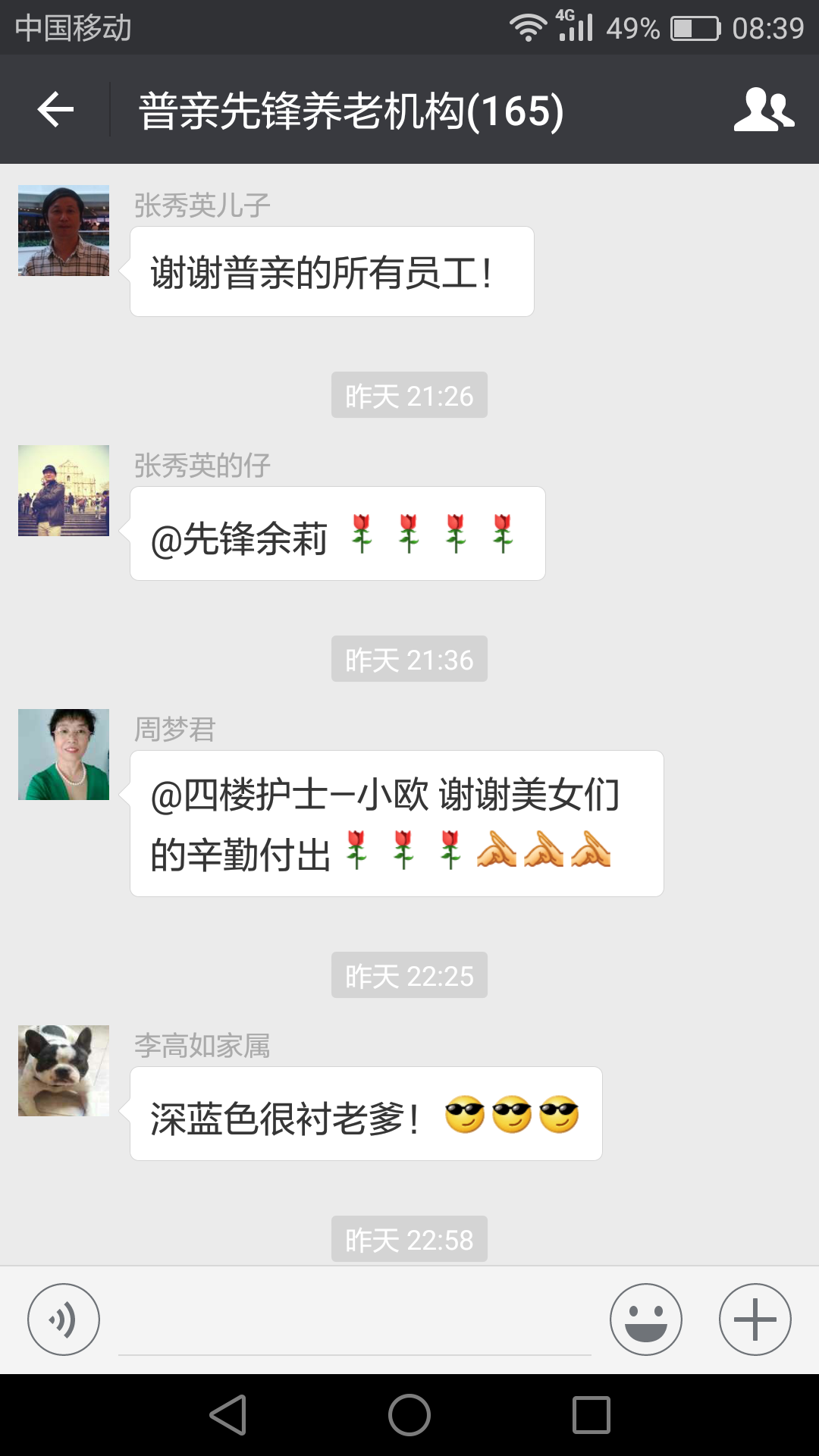The height and width of the screenshot is (1456, 819).
Task: Tap the message text field
Action: tap(355, 1323)
